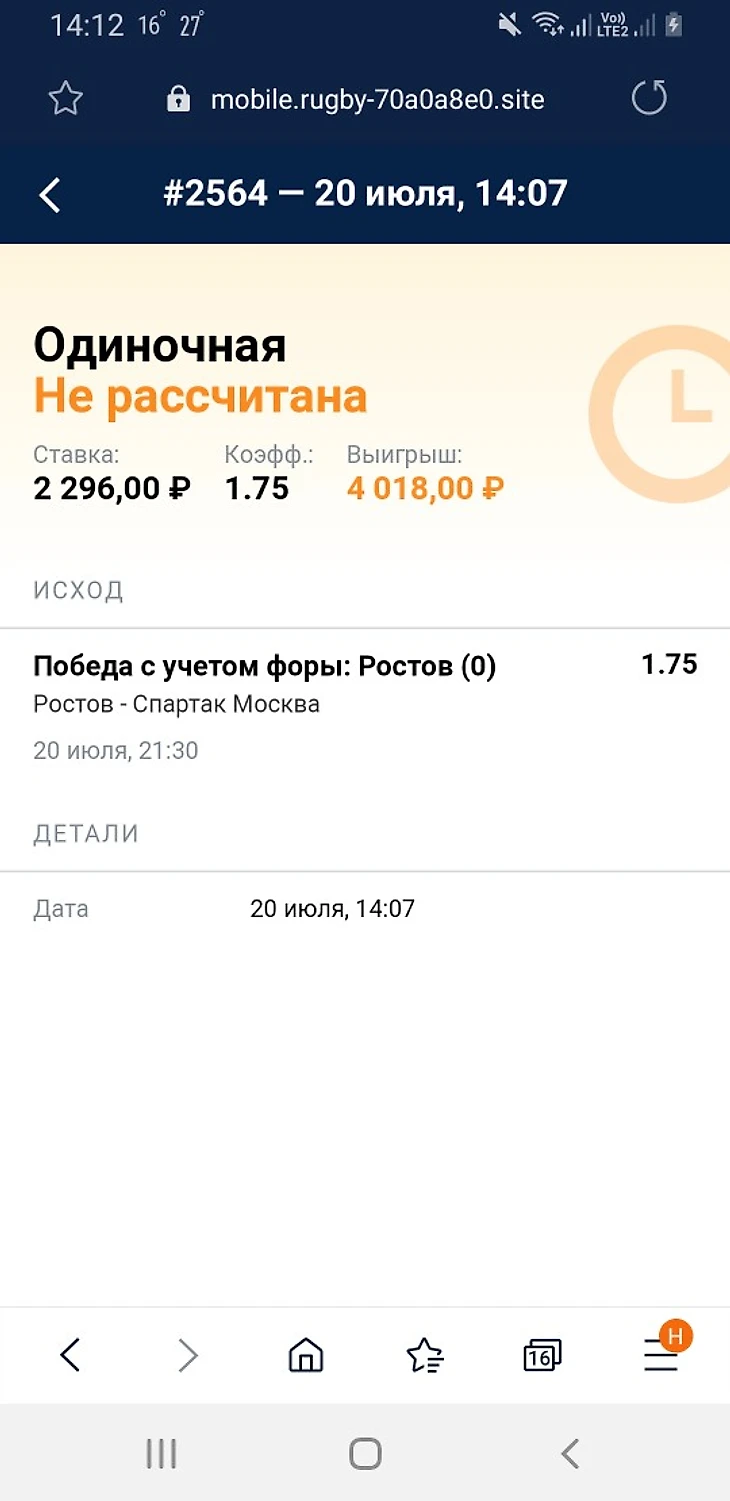730x1501 pixels.
Task: Open the browser bookmarks list
Action: point(424,1355)
